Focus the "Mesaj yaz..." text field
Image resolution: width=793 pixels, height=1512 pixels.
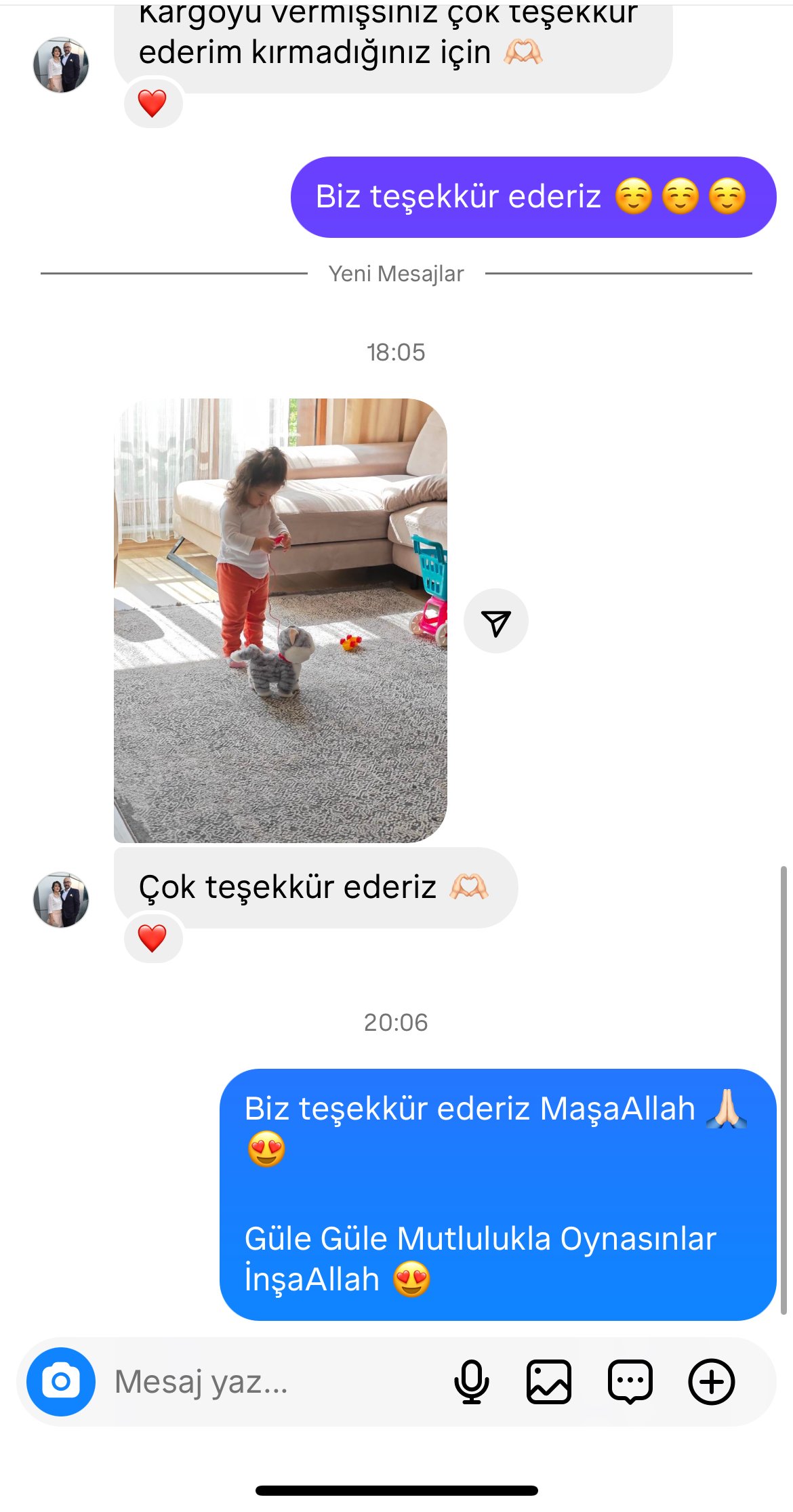[271, 1381]
